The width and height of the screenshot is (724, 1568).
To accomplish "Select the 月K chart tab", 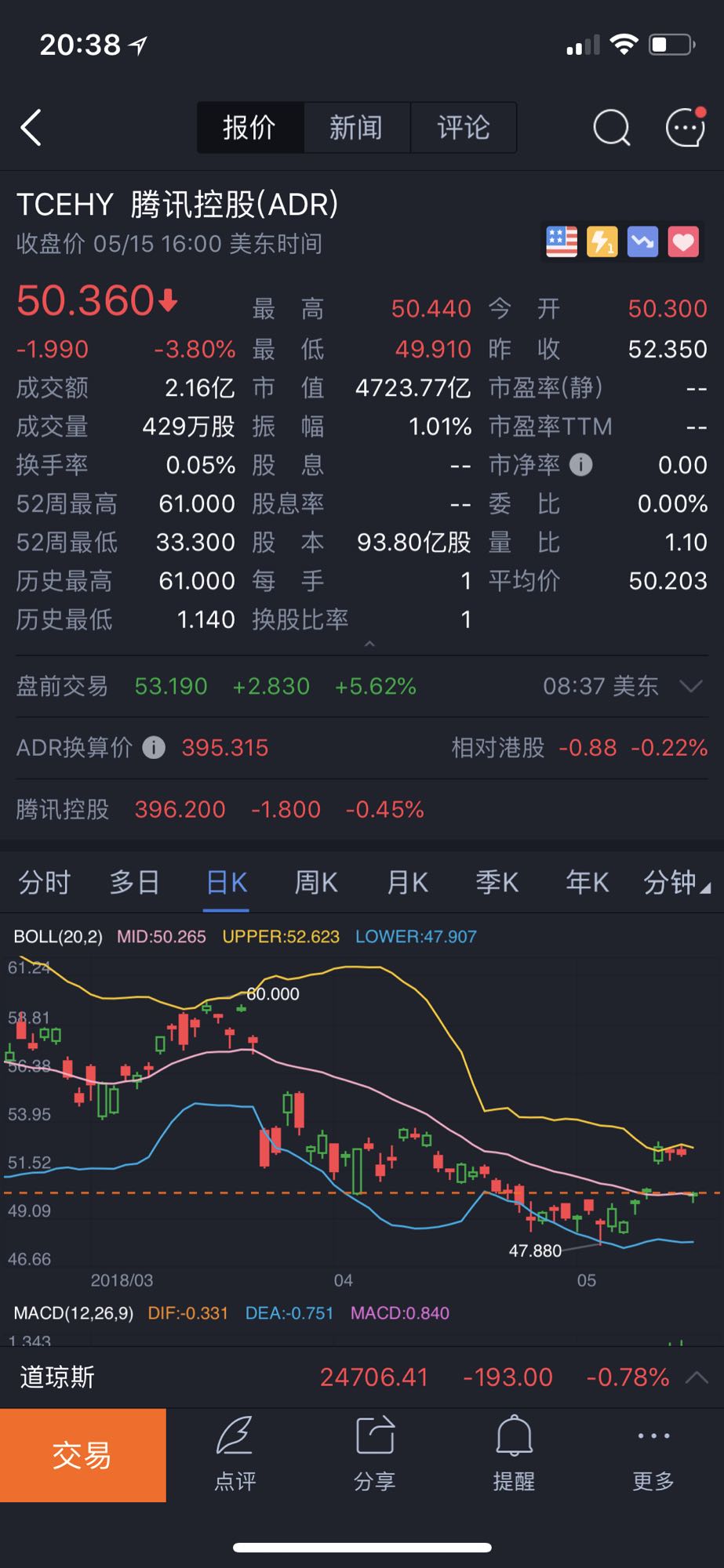I will click(x=407, y=883).
